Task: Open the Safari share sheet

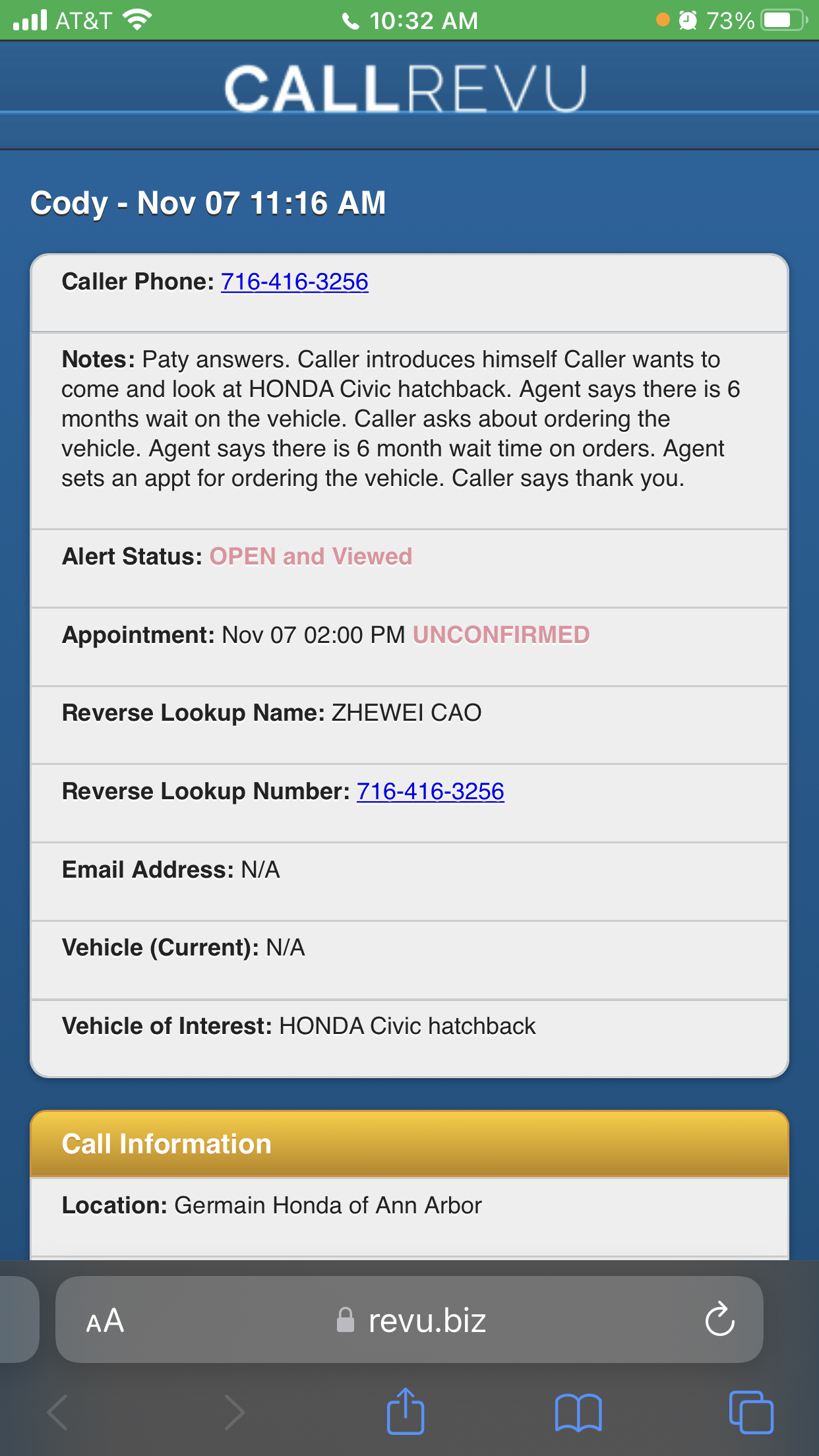Action: pos(405,1412)
